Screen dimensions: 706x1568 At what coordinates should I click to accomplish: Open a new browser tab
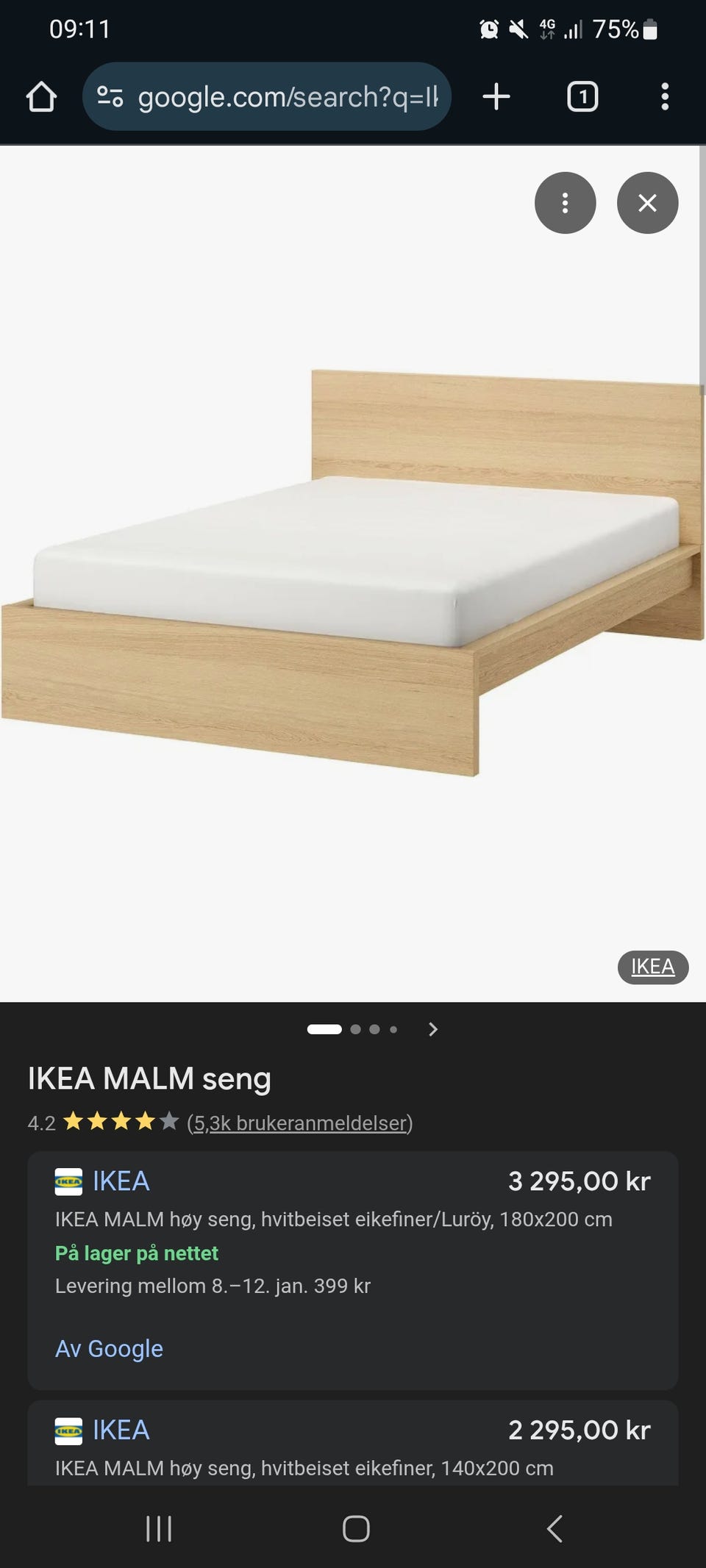click(x=496, y=96)
